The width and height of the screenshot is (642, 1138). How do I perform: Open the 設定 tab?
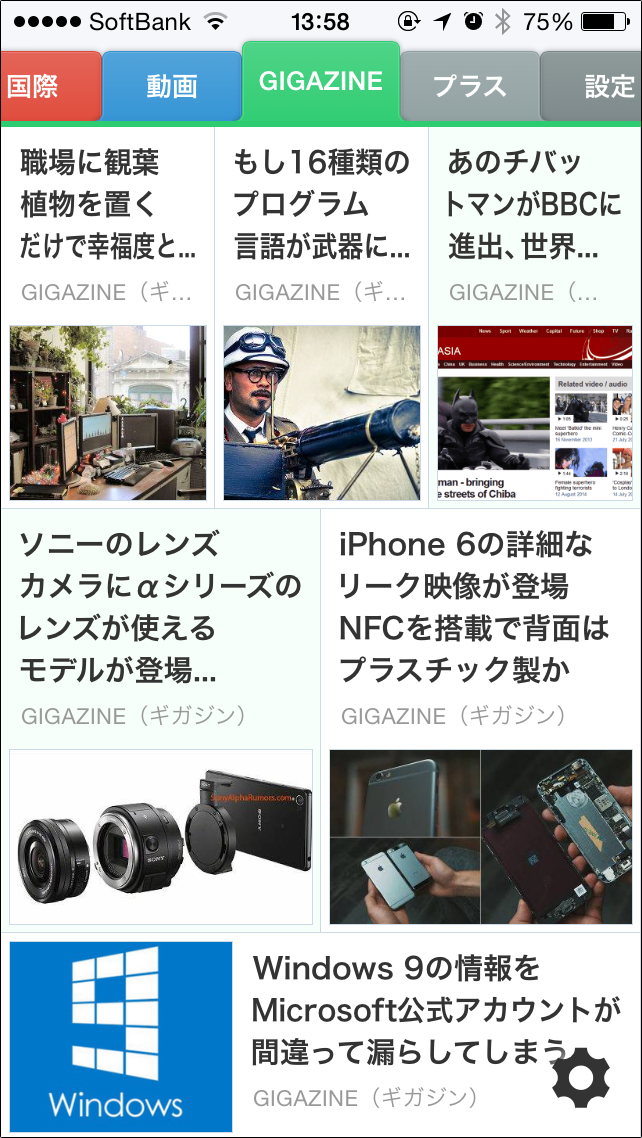pyautogui.click(x=591, y=86)
